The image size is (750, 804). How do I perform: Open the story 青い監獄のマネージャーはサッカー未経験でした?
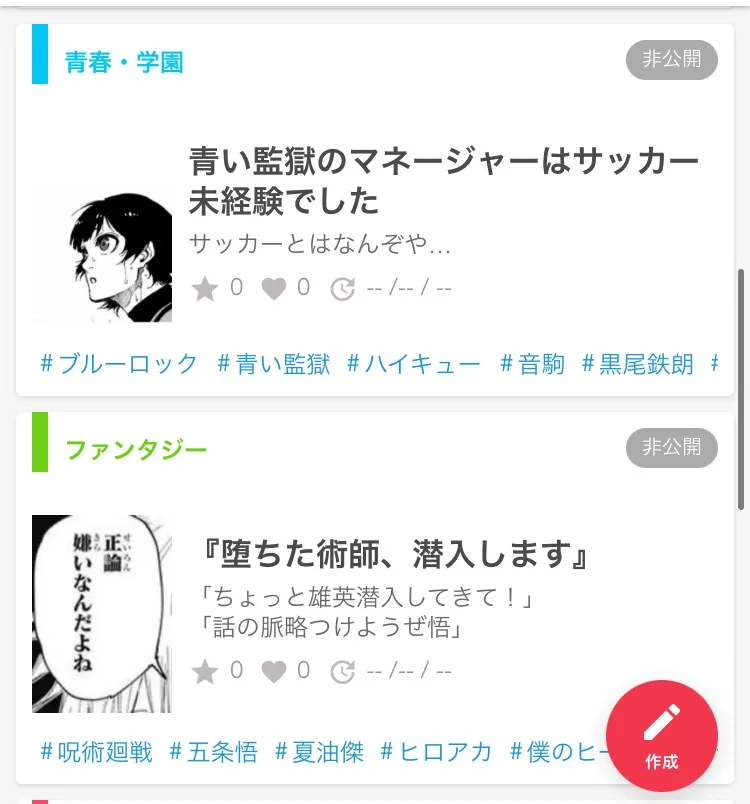[x=443, y=181]
